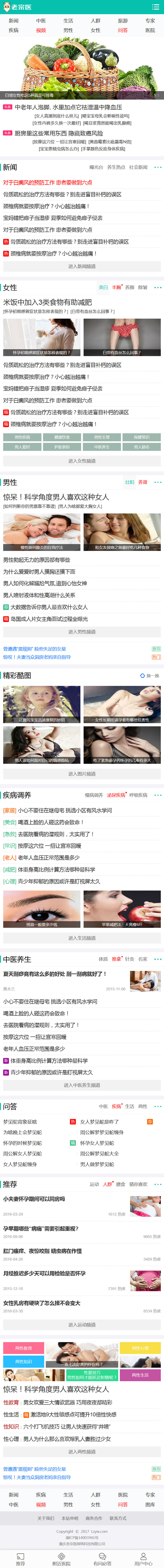Open article 米饭中加入3类食物有助减肥
Viewport: 164px width, 1568px height.
pos(47,302)
